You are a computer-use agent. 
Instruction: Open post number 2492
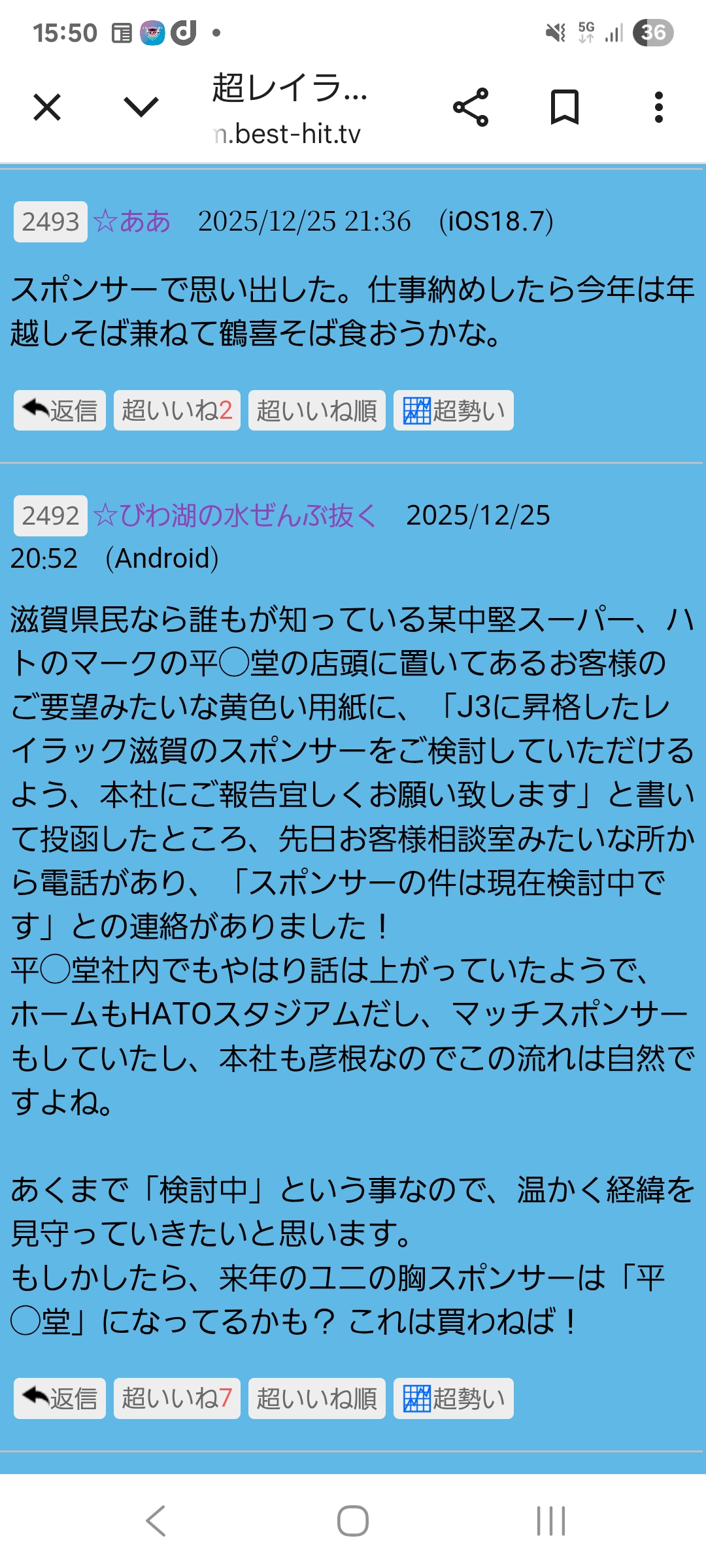(50, 516)
